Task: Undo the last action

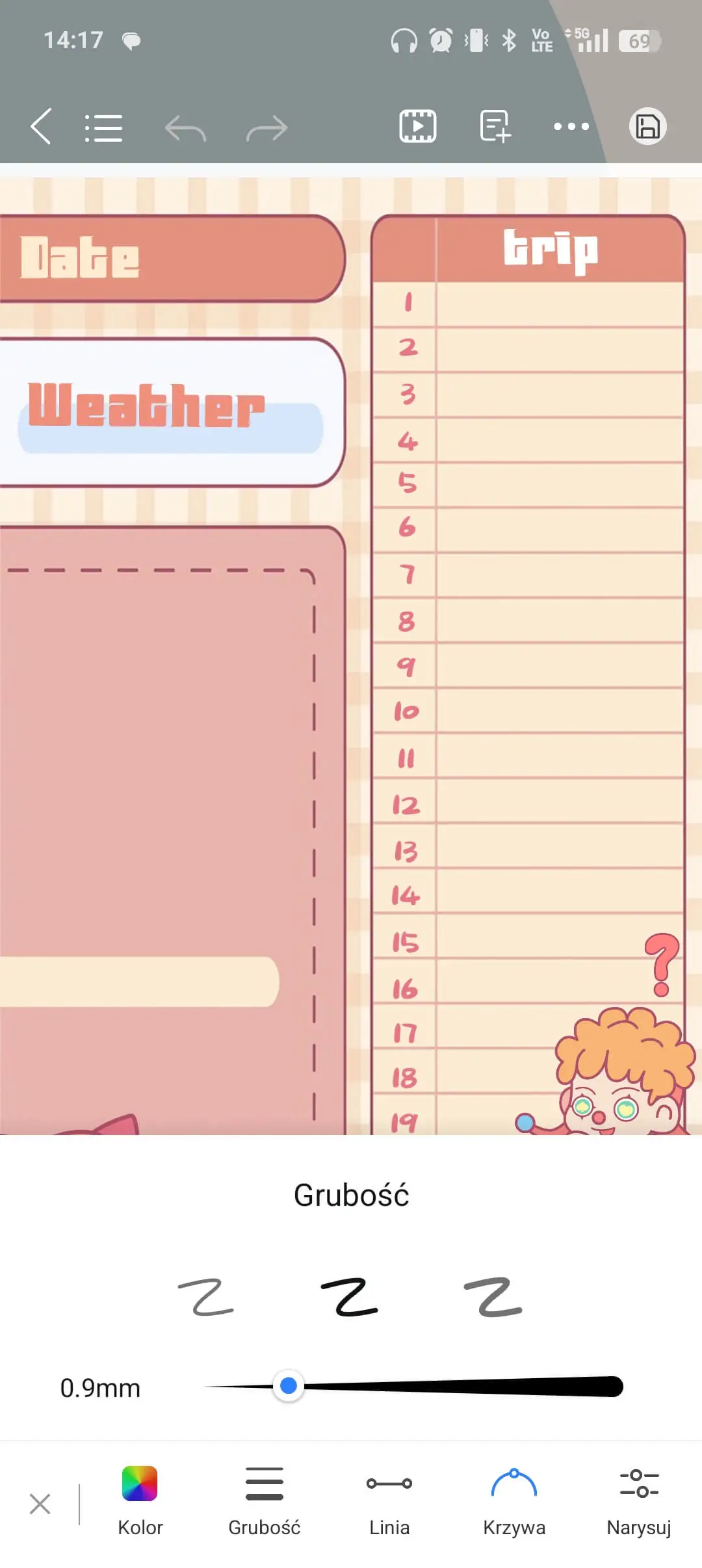Action: (185, 127)
